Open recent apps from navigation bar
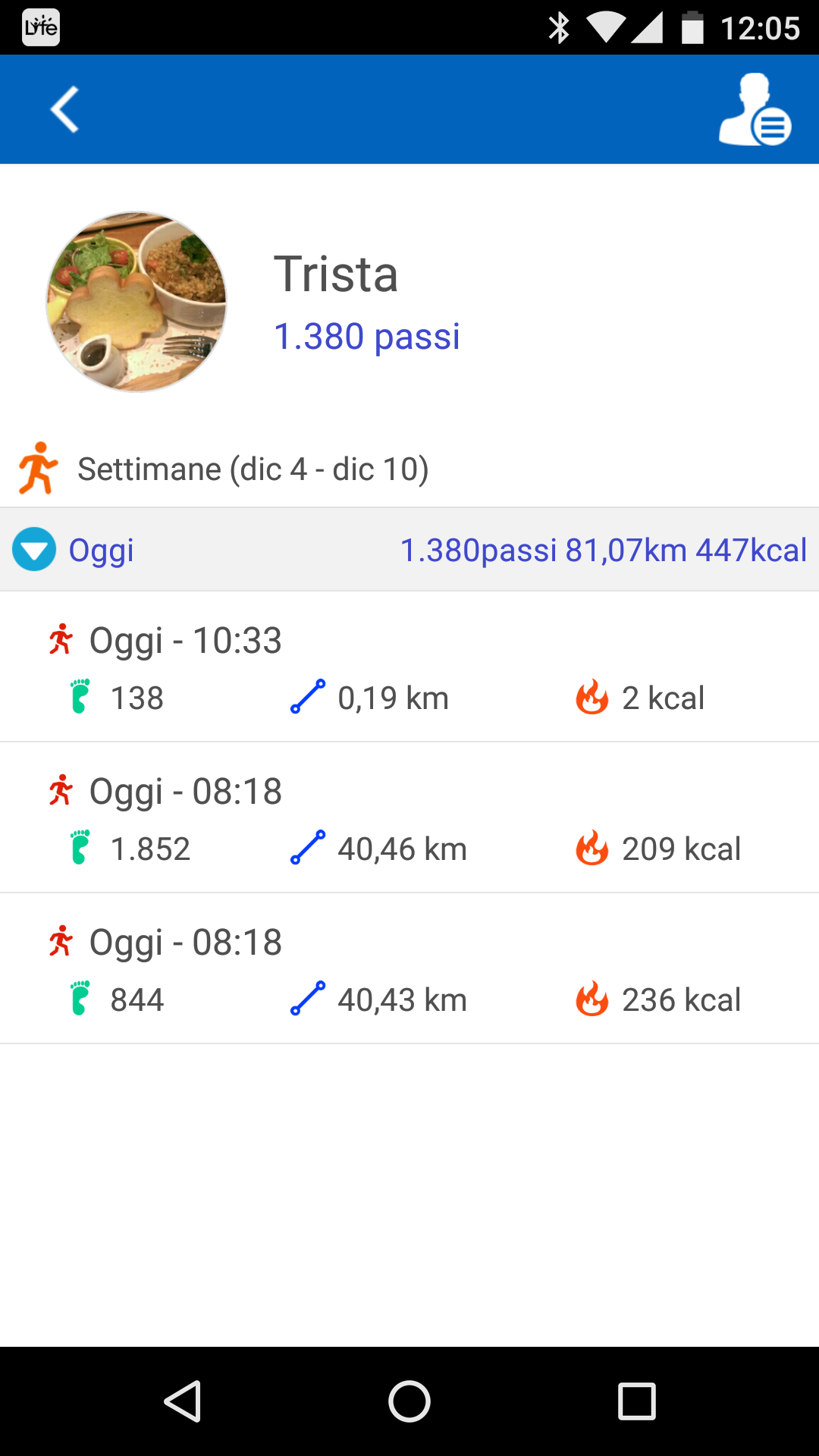Viewport: 819px width, 1456px height. click(x=637, y=1401)
